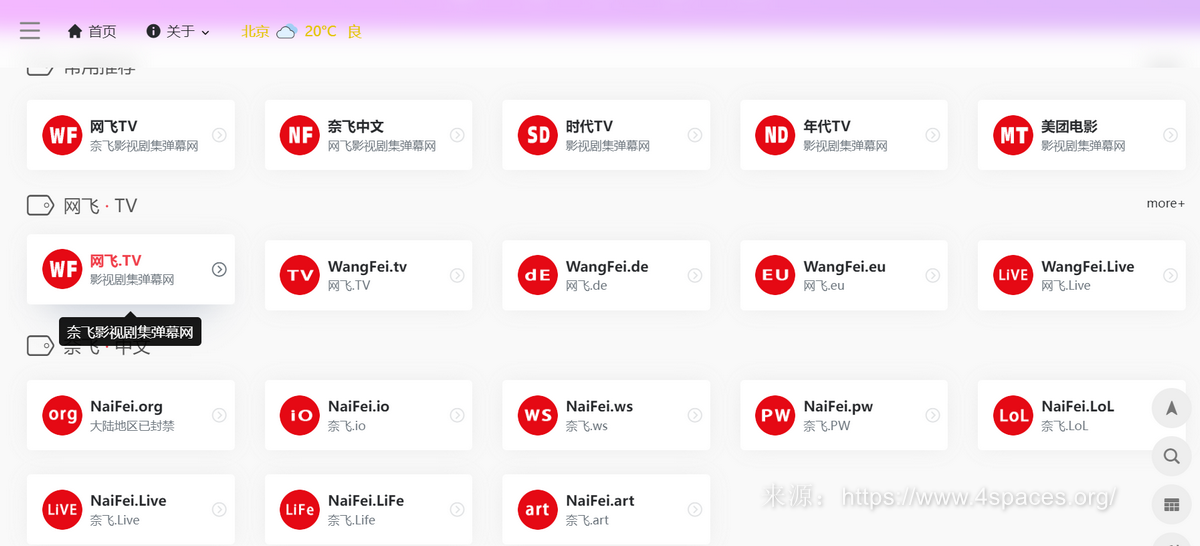Expand the 关于 dropdown menu
This screenshot has height=546, width=1200.
pyautogui.click(x=178, y=31)
